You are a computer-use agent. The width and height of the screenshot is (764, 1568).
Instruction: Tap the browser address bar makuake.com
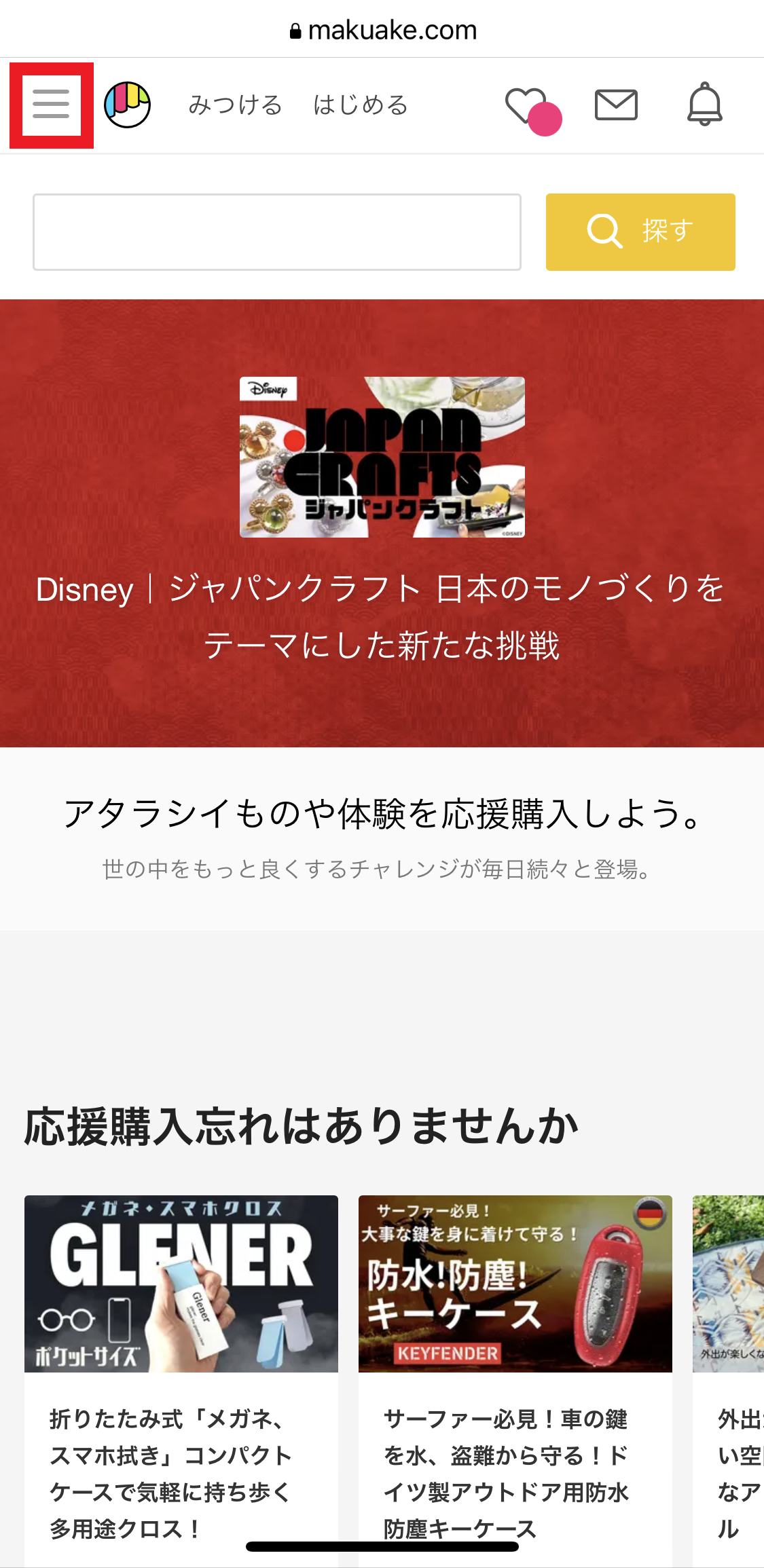[383, 30]
